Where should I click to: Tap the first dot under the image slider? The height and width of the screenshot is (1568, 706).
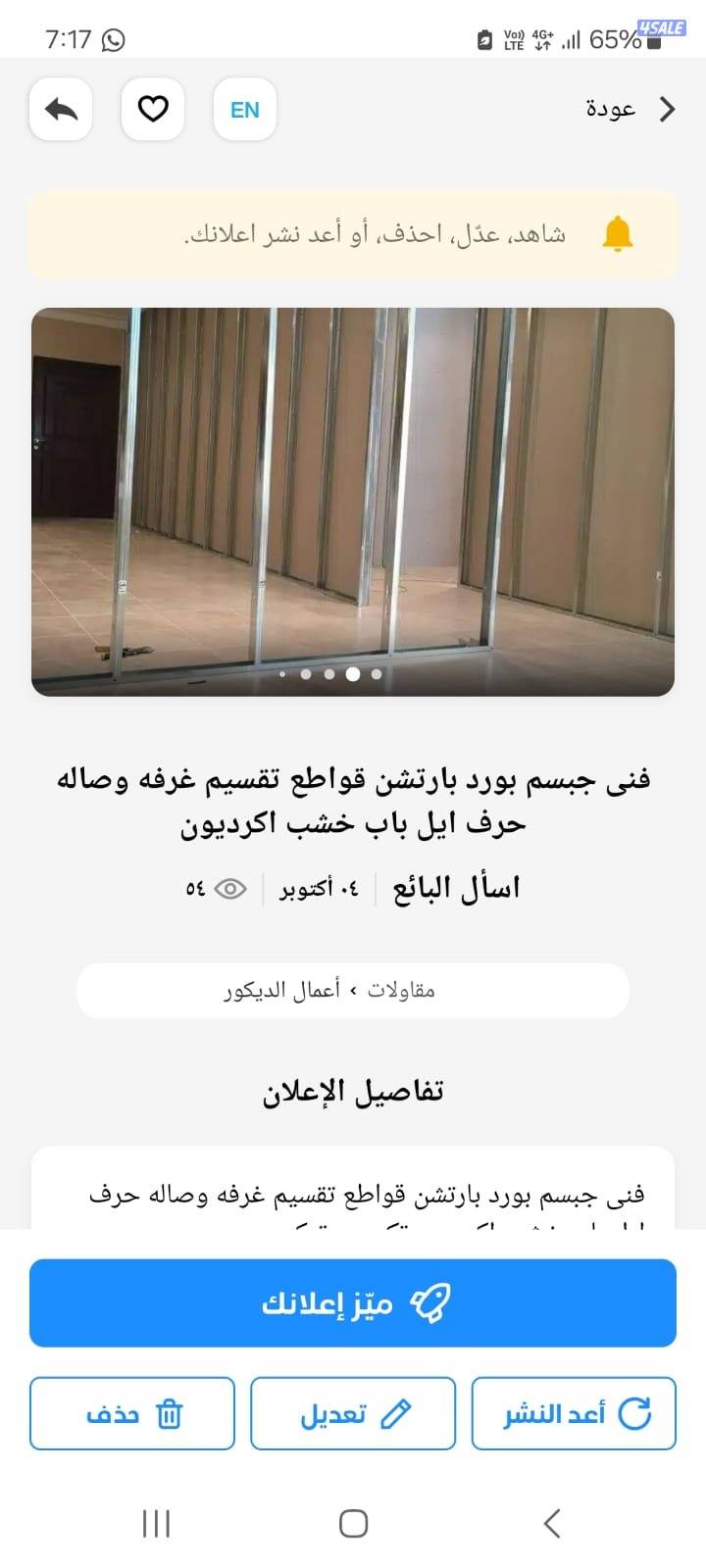(x=284, y=674)
